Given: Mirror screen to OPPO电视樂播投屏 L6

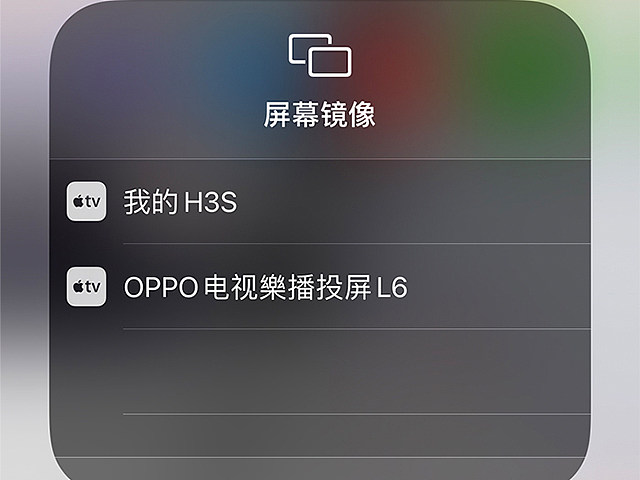Looking at the screenshot, I should [x=265, y=288].
